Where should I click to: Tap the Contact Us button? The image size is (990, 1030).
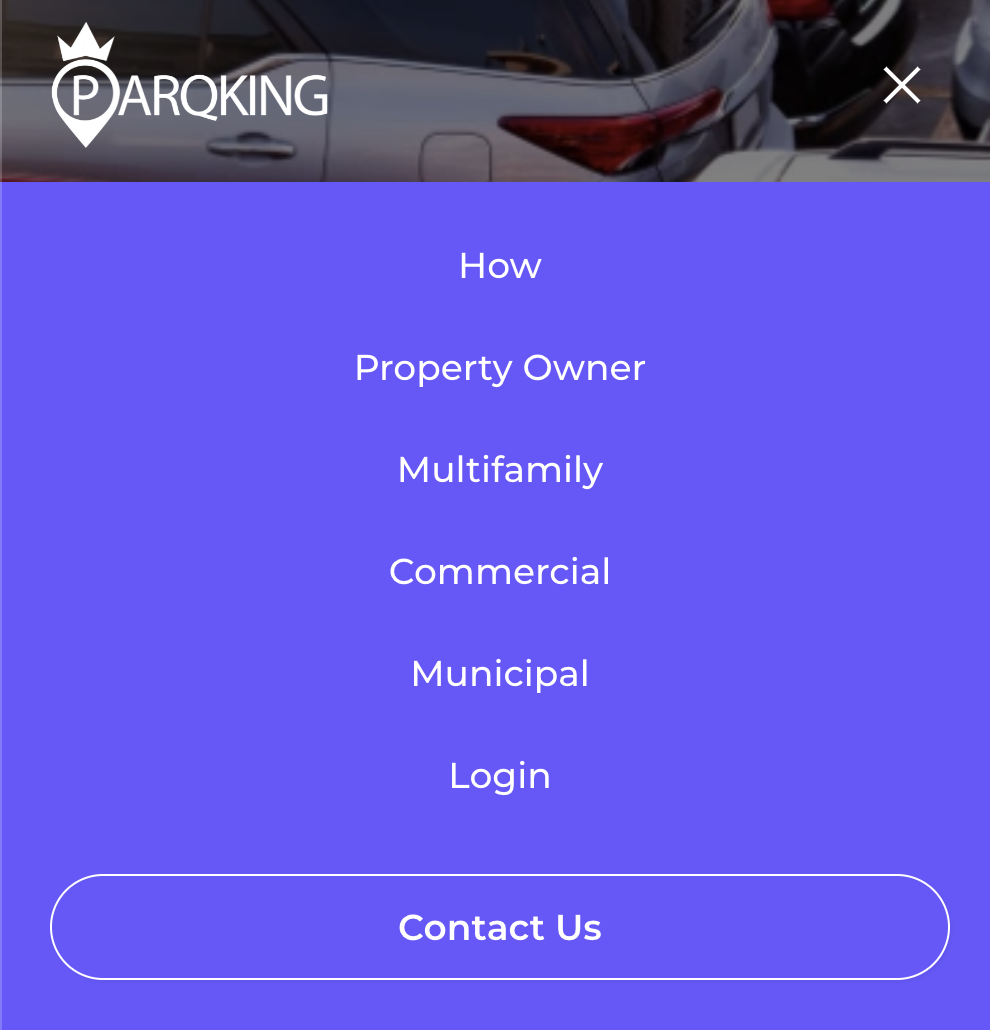coord(499,927)
